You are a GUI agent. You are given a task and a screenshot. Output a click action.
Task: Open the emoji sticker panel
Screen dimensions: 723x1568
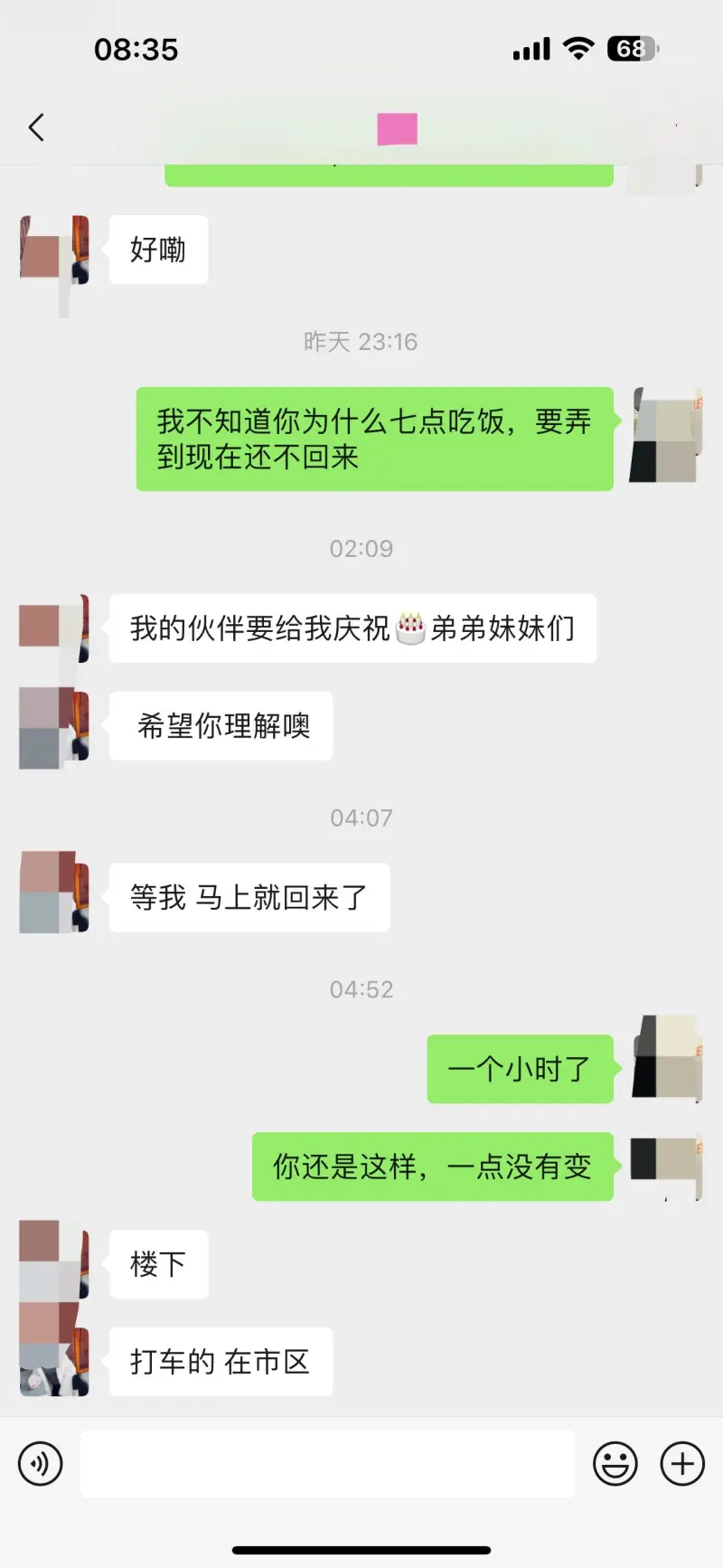tap(615, 1464)
